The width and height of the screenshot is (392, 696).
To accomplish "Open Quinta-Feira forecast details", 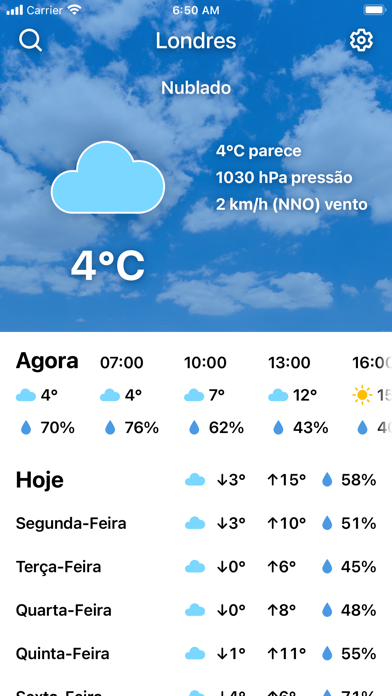I will click(x=196, y=654).
